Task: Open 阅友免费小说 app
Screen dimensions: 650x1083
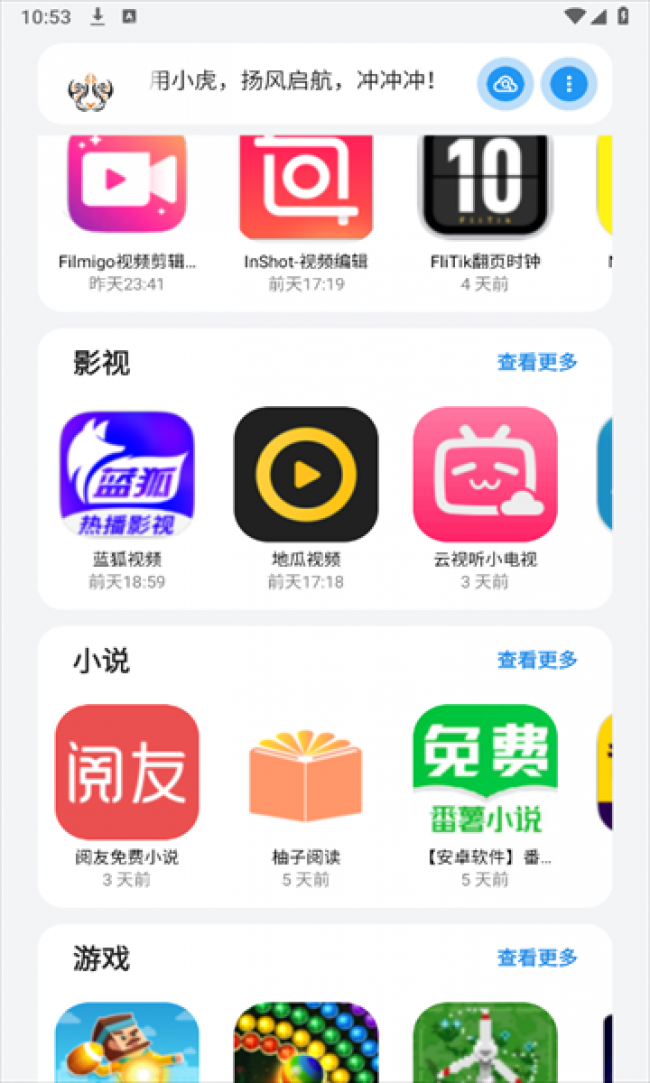Action: [126, 772]
